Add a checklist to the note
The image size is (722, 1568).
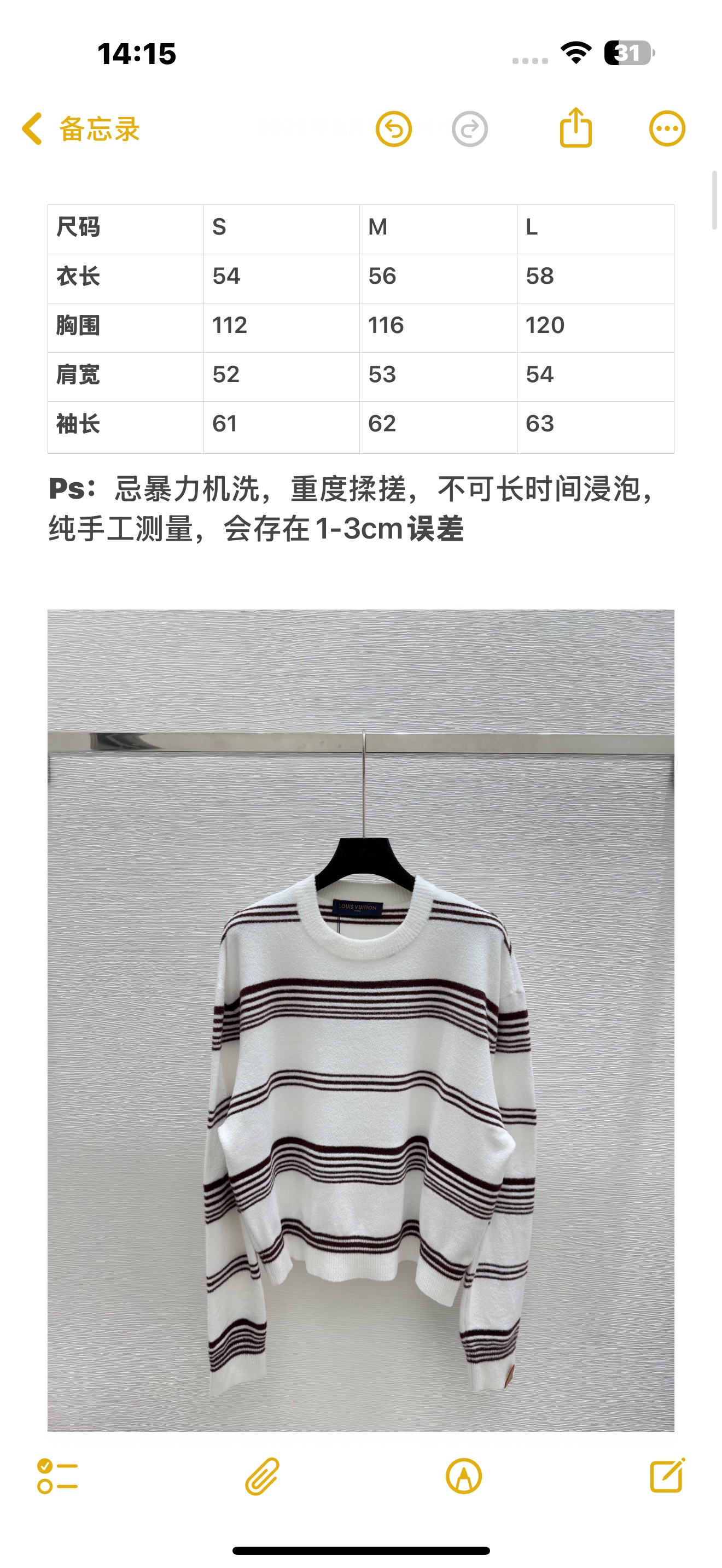(57, 1476)
